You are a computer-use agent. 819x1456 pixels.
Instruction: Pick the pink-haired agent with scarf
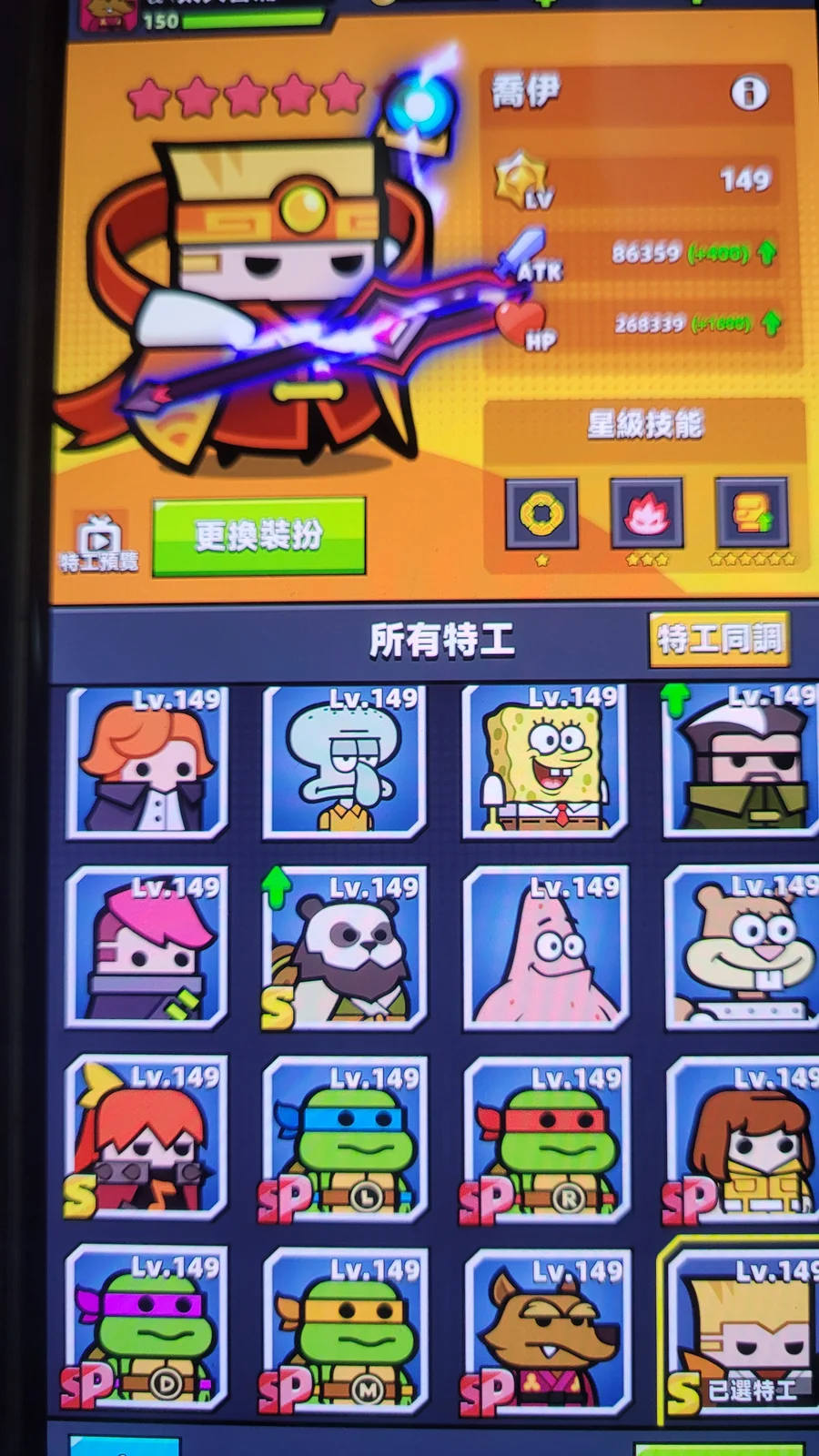click(x=147, y=948)
